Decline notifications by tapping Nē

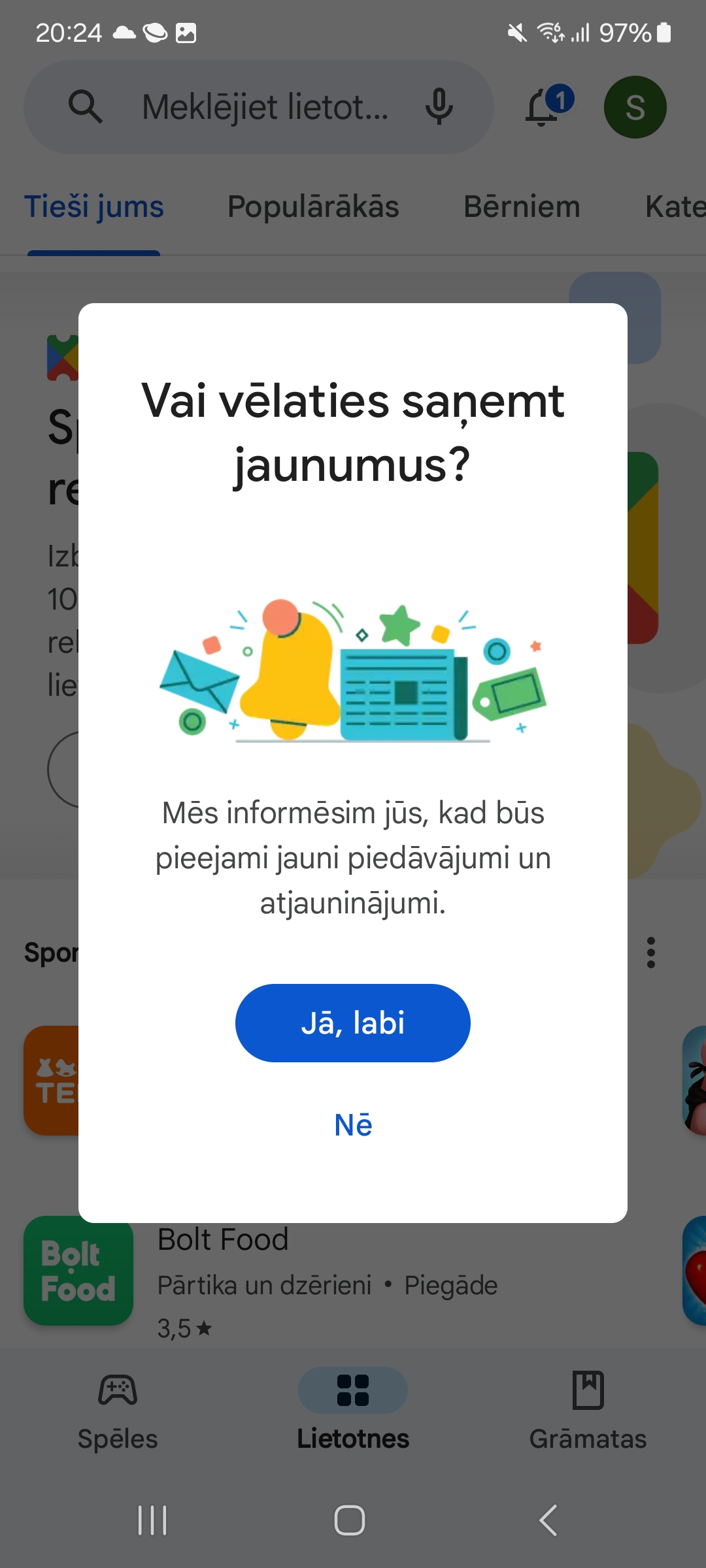pyautogui.click(x=353, y=1125)
